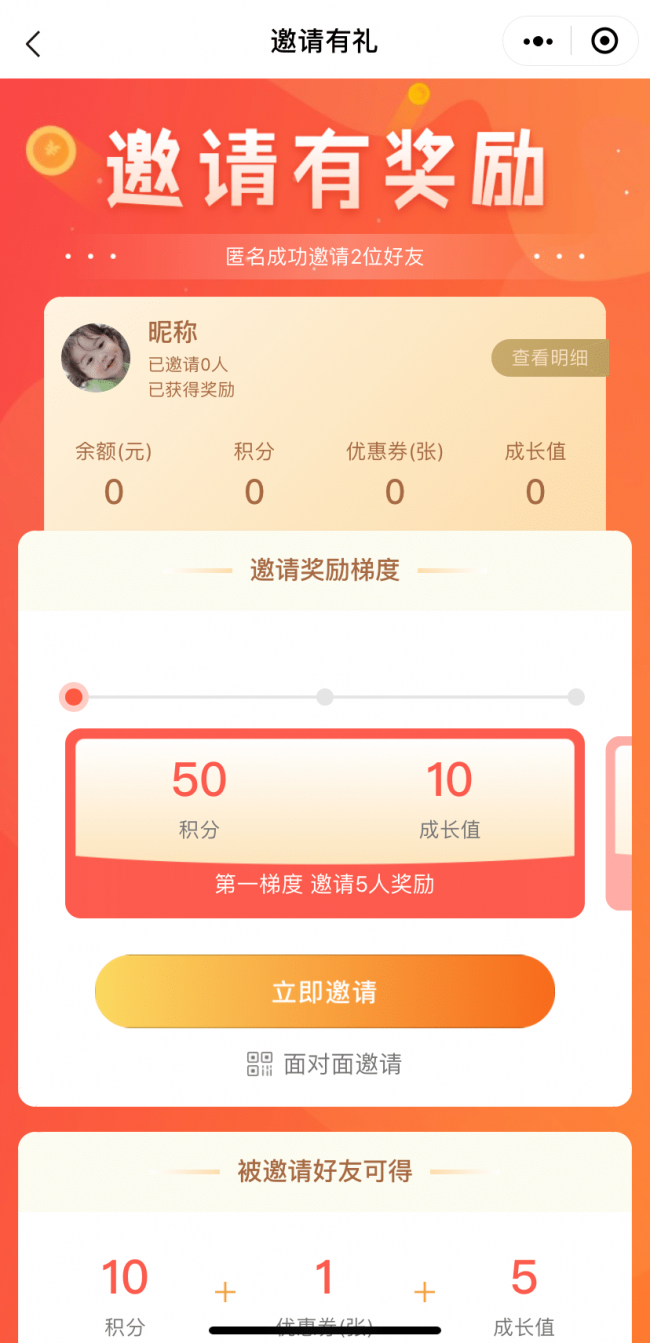650x1343 pixels.
Task: Close the mini program with circle icon
Action: (604, 41)
